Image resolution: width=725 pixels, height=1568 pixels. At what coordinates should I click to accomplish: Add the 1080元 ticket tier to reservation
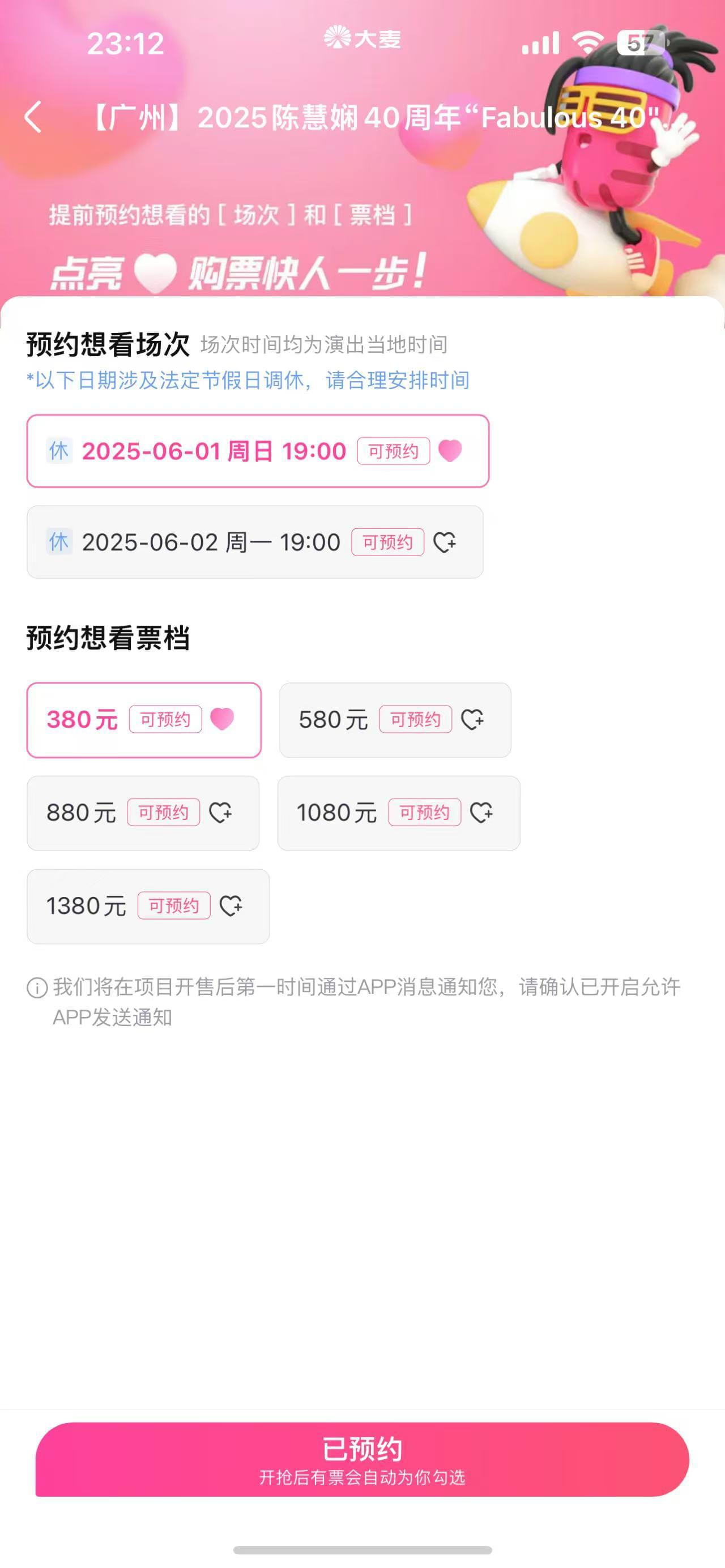[399, 813]
